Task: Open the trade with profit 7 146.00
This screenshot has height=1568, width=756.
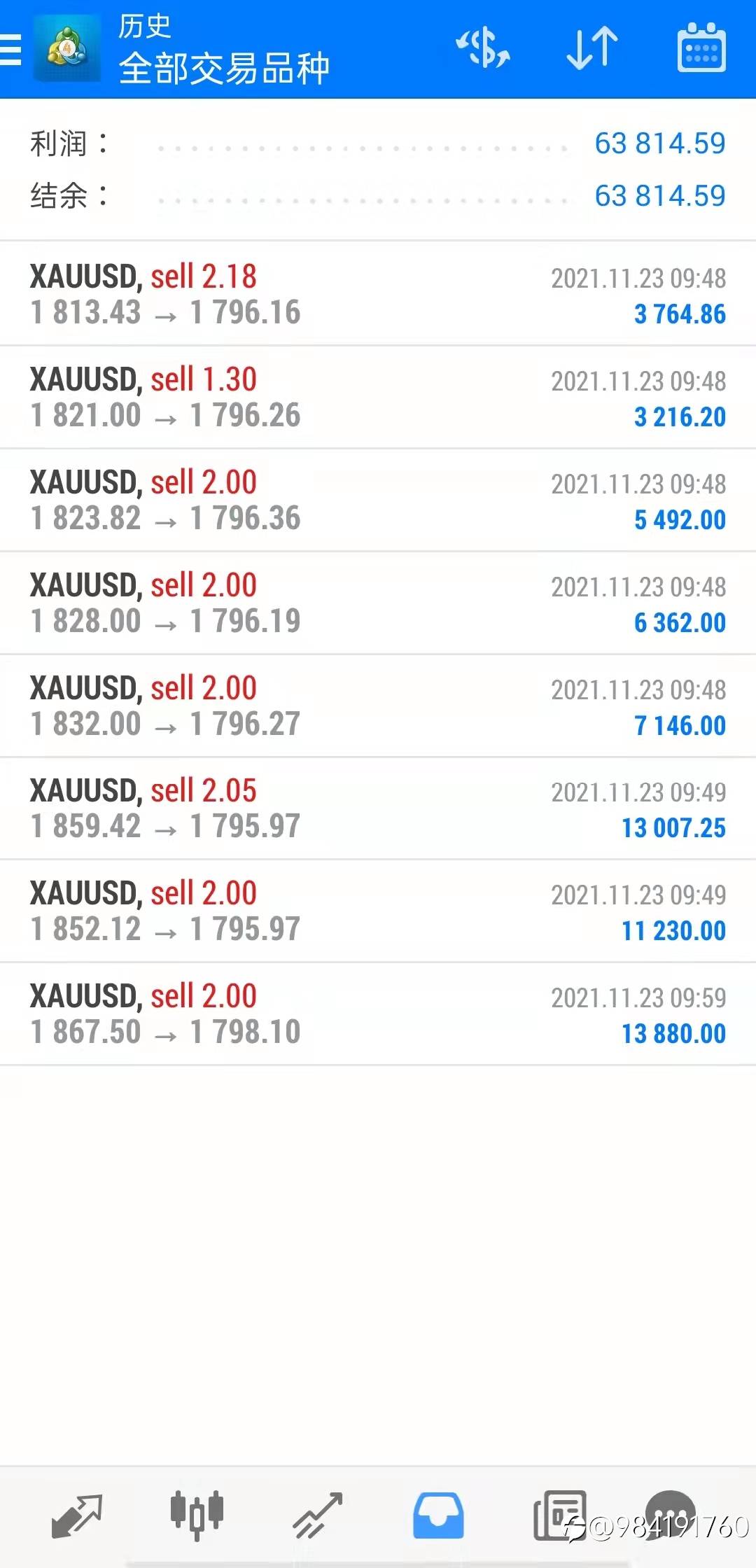Action: (x=378, y=706)
